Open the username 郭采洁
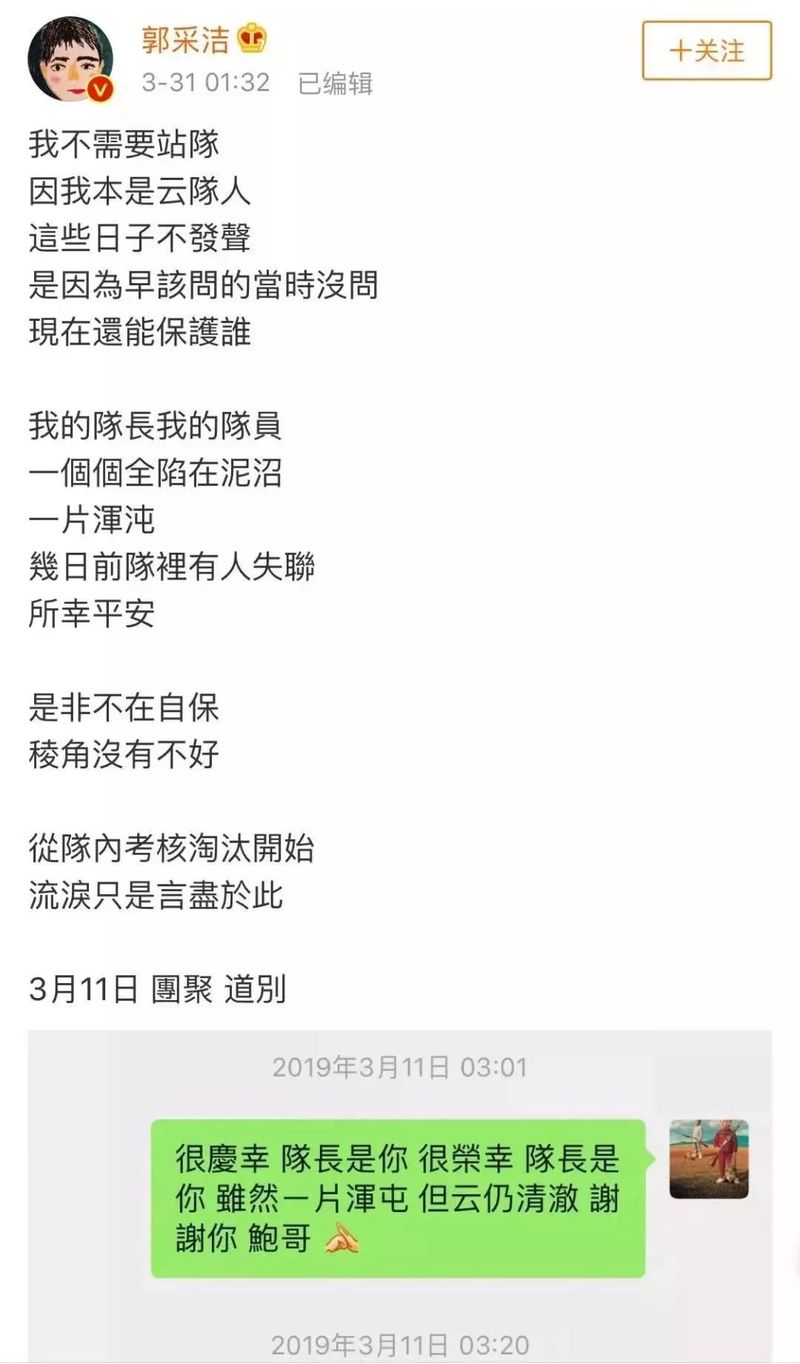Viewport: 800px width, 1364px height. (186, 39)
